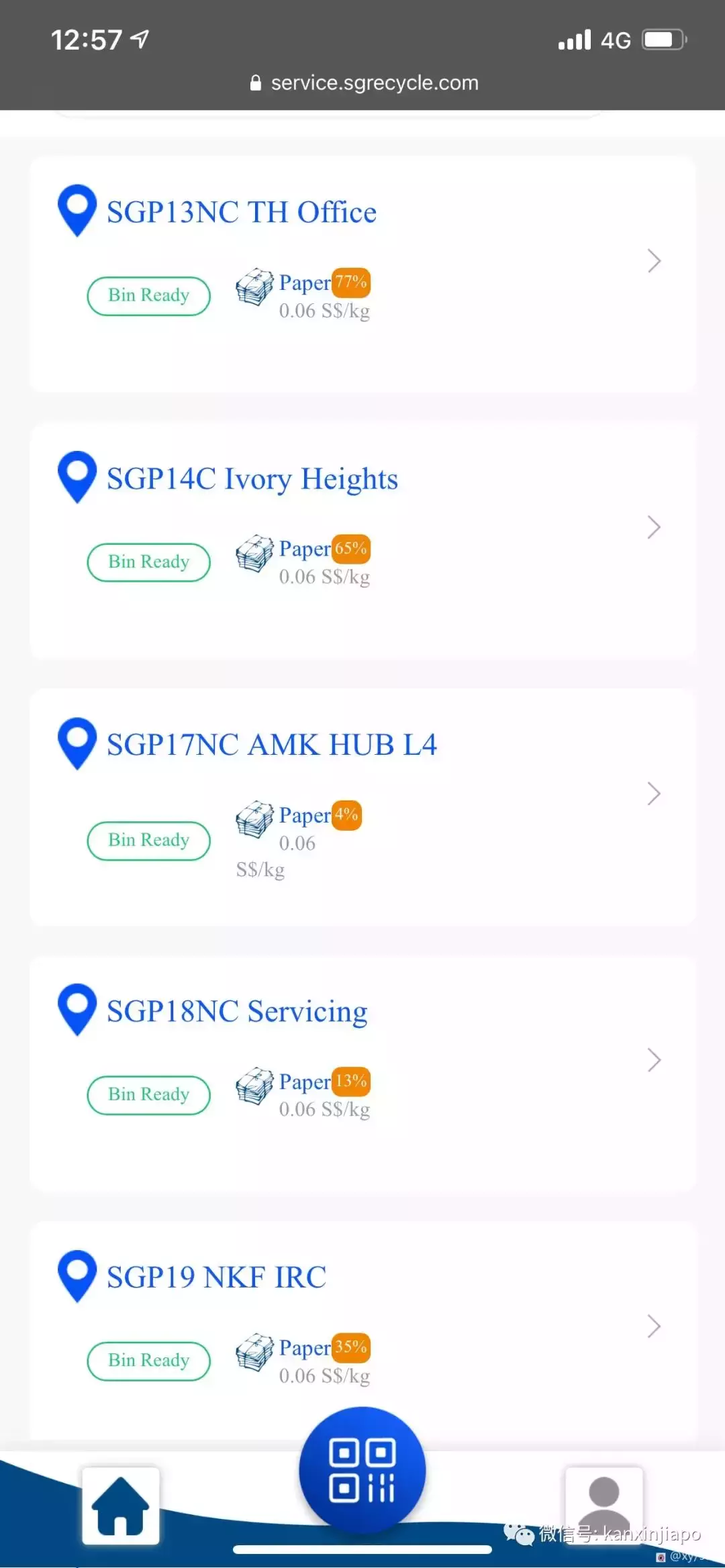Open SGP14C Ivory Heights via its chevron
This screenshot has height=1568, width=725.
[x=653, y=527]
